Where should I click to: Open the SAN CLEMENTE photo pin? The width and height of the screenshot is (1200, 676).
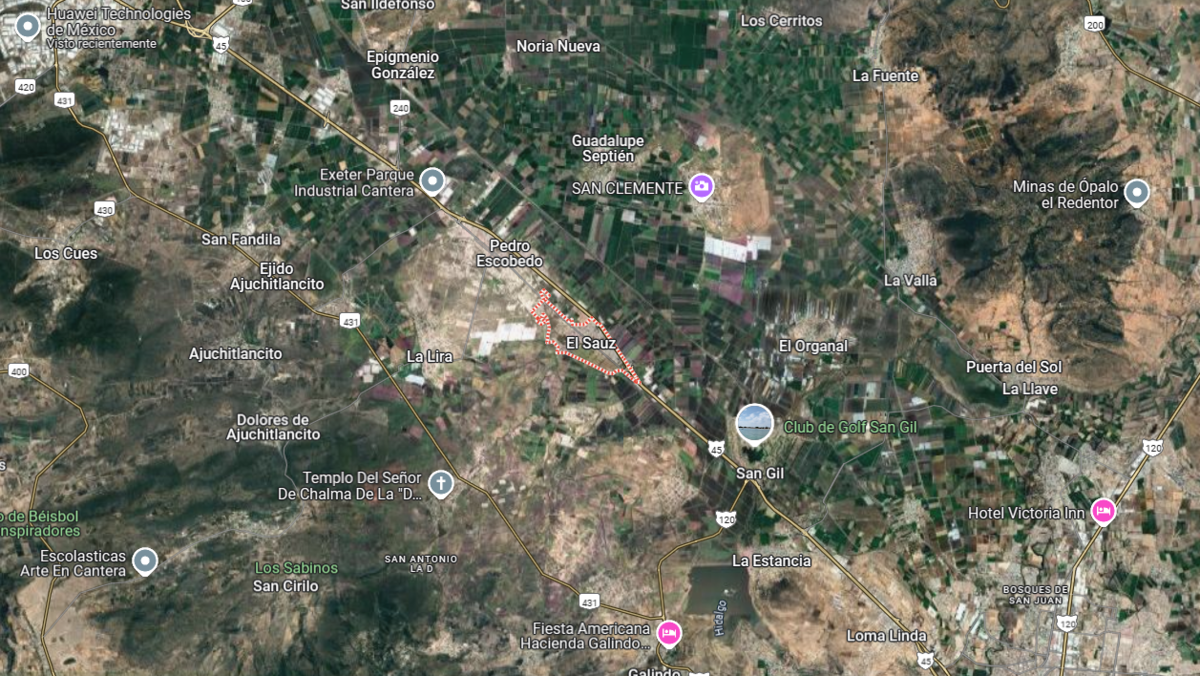click(x=702, y=187)
